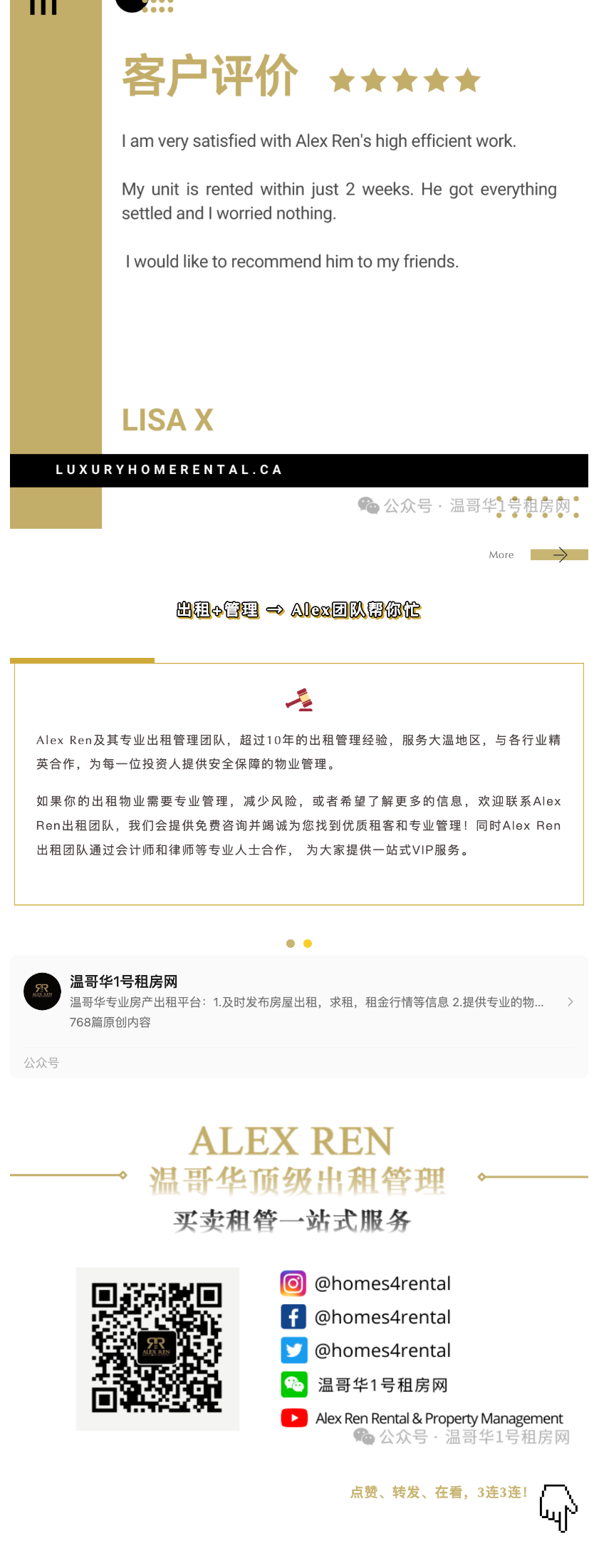Open the LISA X customer review image
The image size is (599, 1568).
(x=299, y=264)
